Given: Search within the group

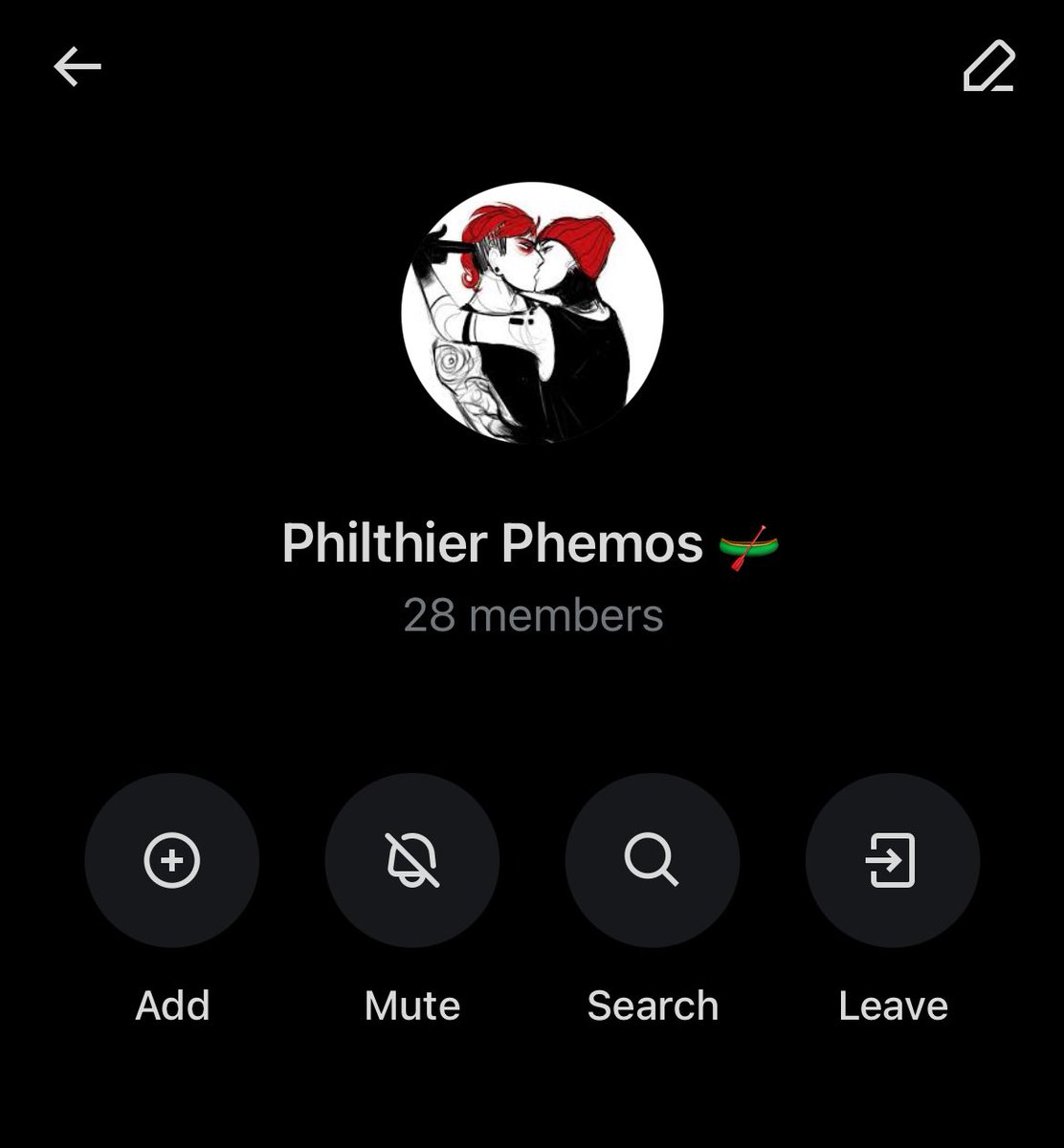Looking at the screenshot, I should tap(653, 860).
